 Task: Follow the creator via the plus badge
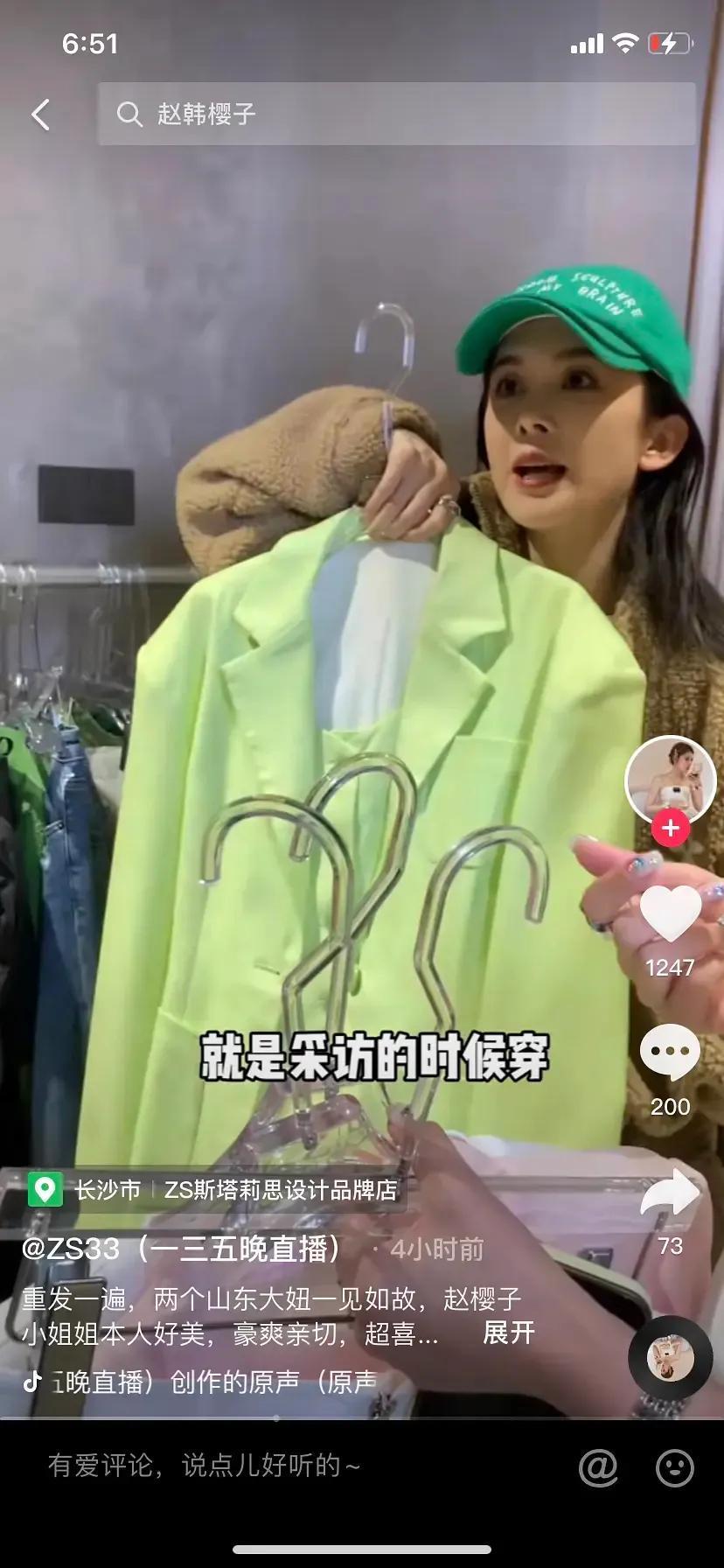(x=671, y=828)
